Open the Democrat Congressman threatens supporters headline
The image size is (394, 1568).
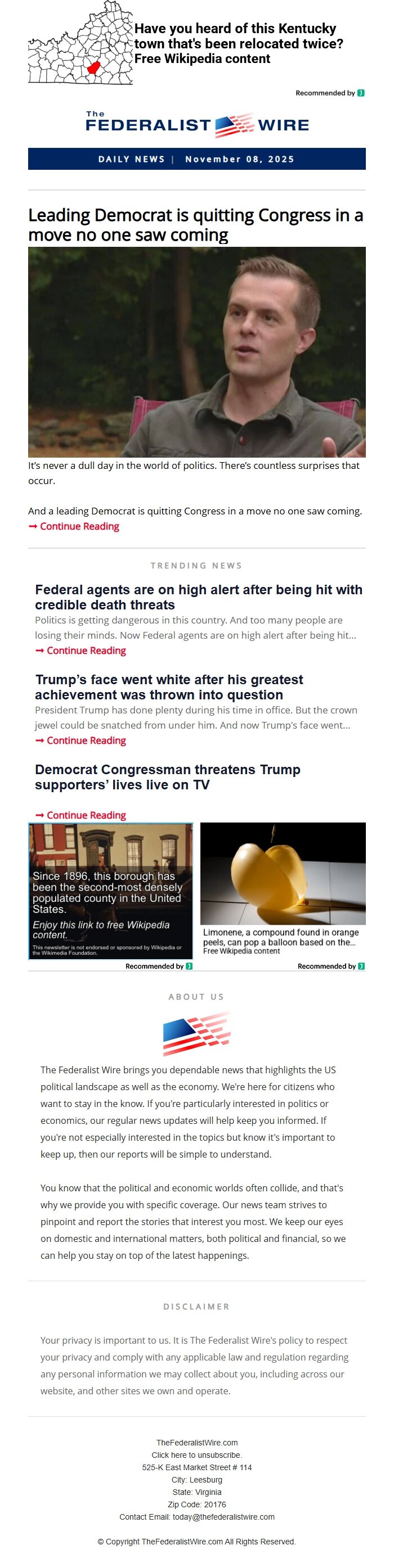pyautogui.click(x=168, y=777)
